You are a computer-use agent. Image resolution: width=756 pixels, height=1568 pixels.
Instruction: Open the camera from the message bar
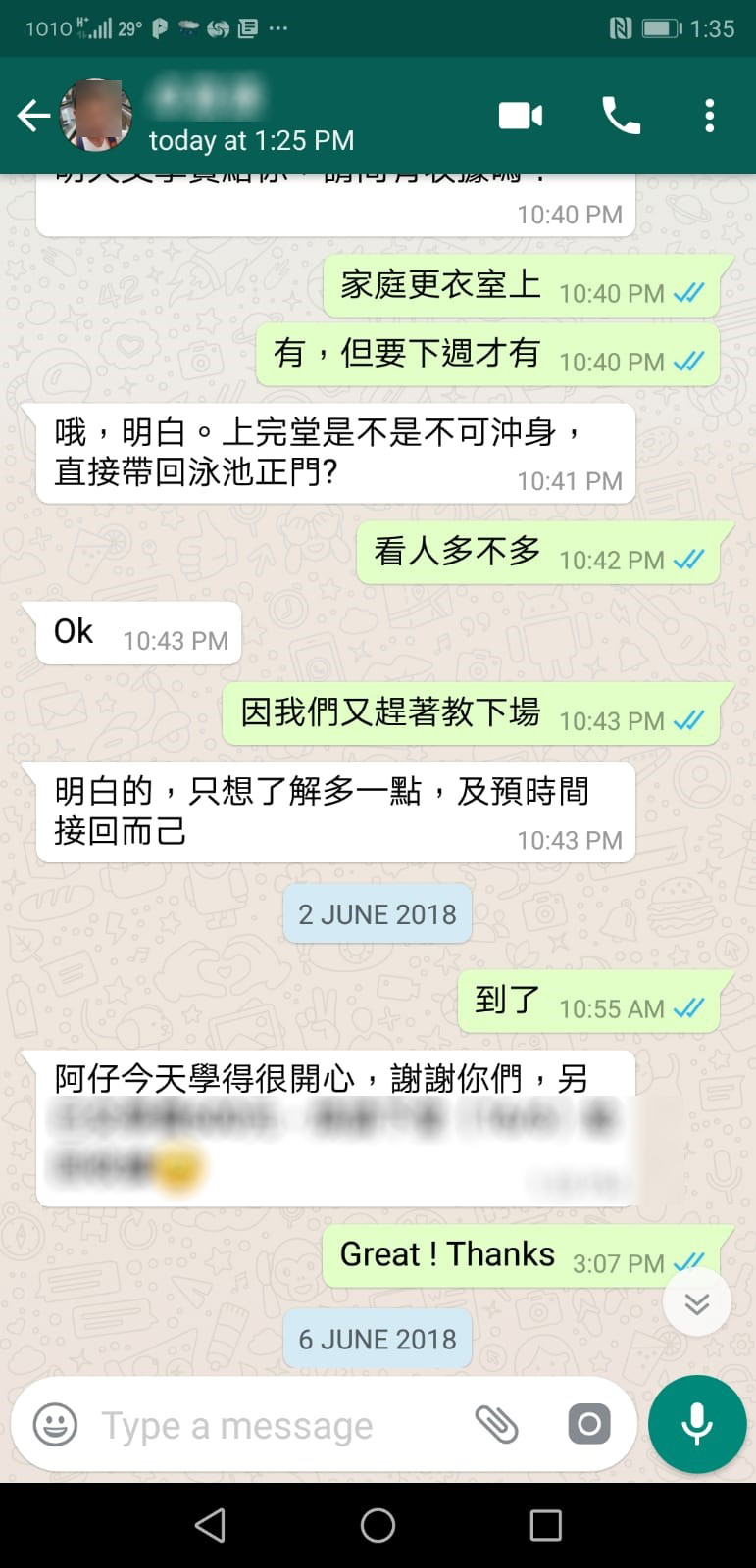[x=588, y=1424]
